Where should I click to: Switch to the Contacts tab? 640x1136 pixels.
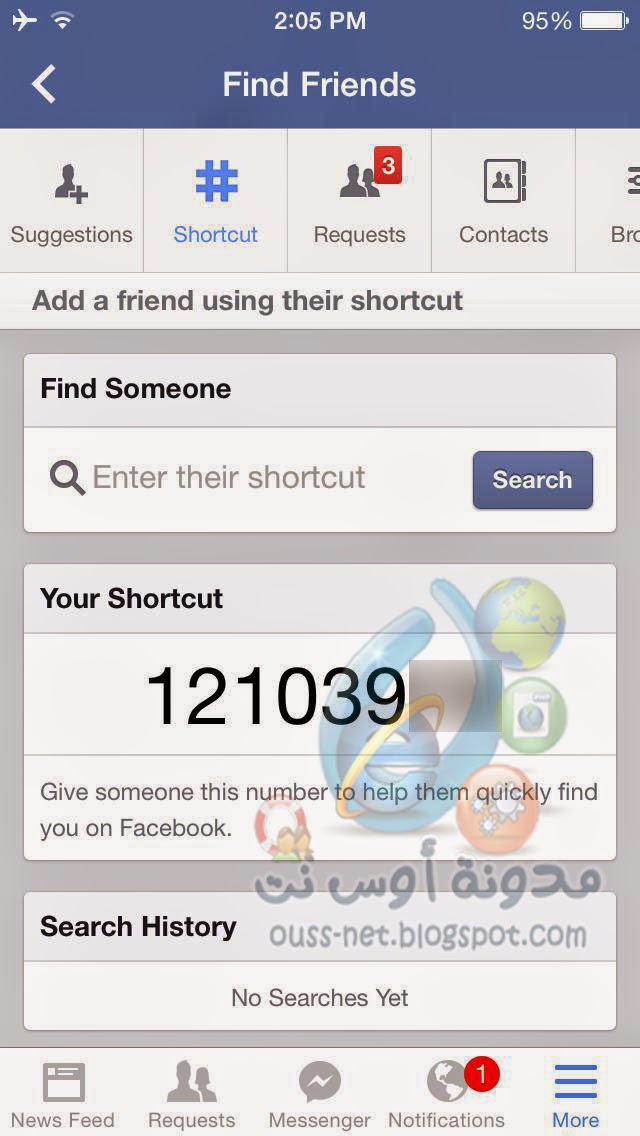coord(503,201)
